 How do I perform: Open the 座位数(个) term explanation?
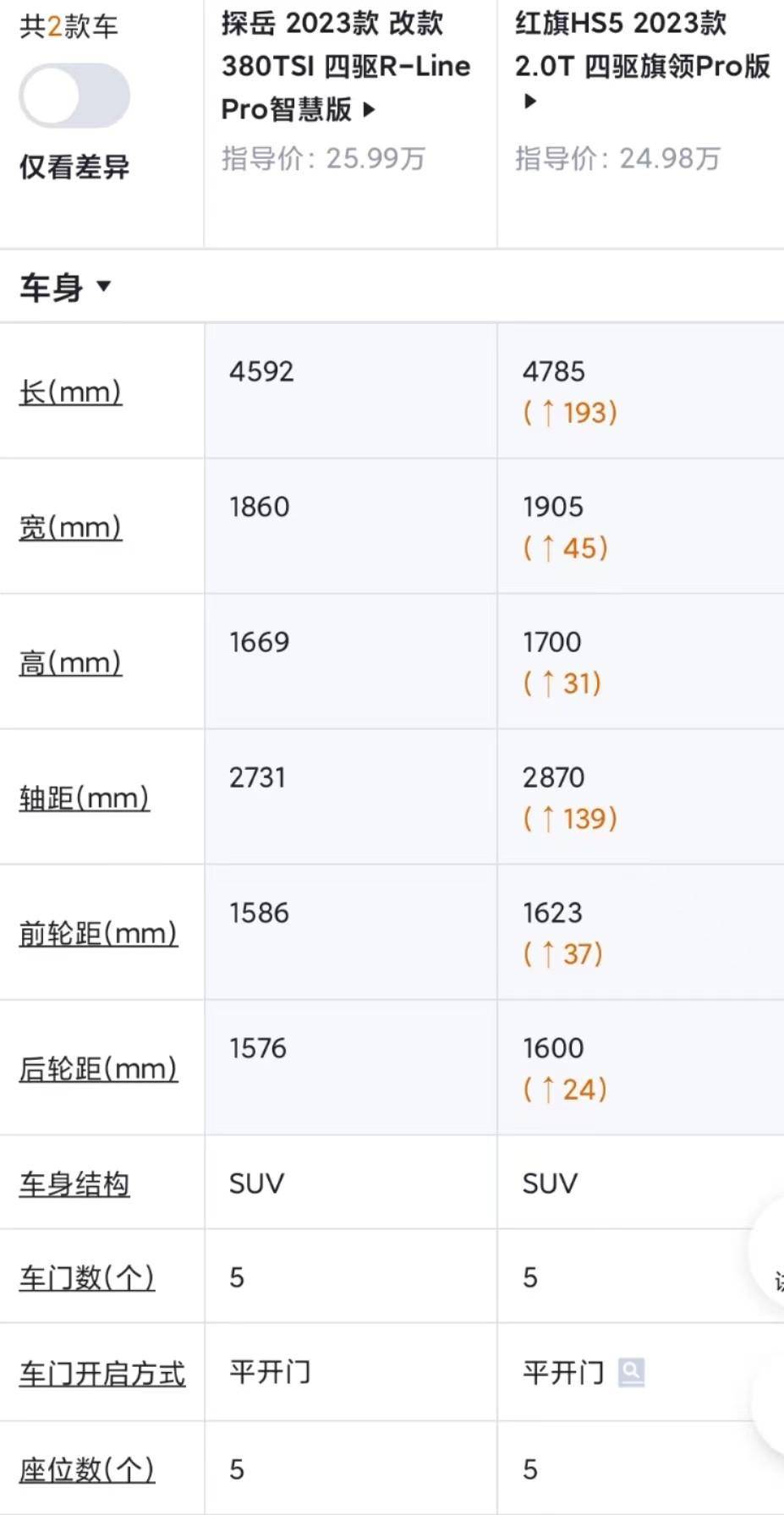click(x=87, y=1469)
